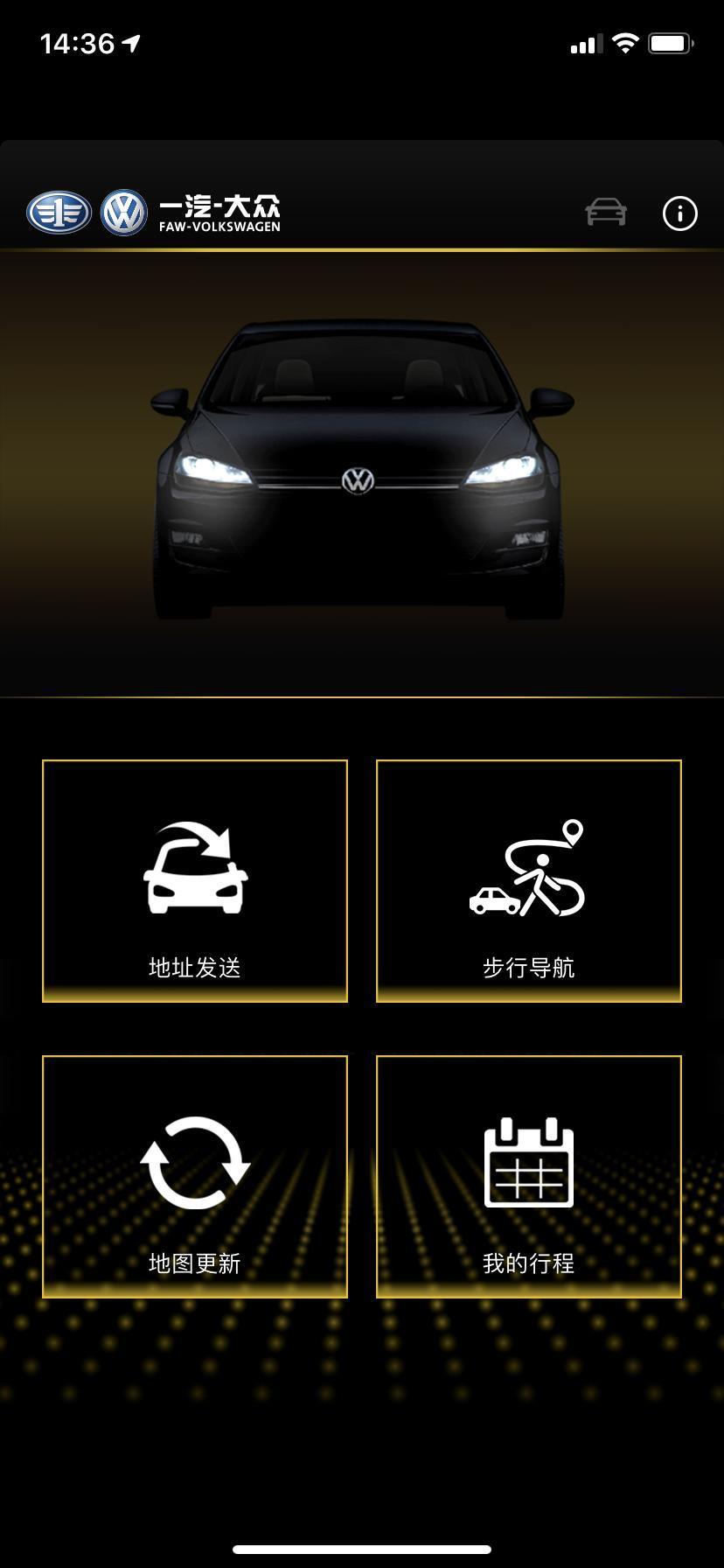Open 地图更新 map update
The width and height of the screenshot is (724, 1568).
tap(195, 1176)
